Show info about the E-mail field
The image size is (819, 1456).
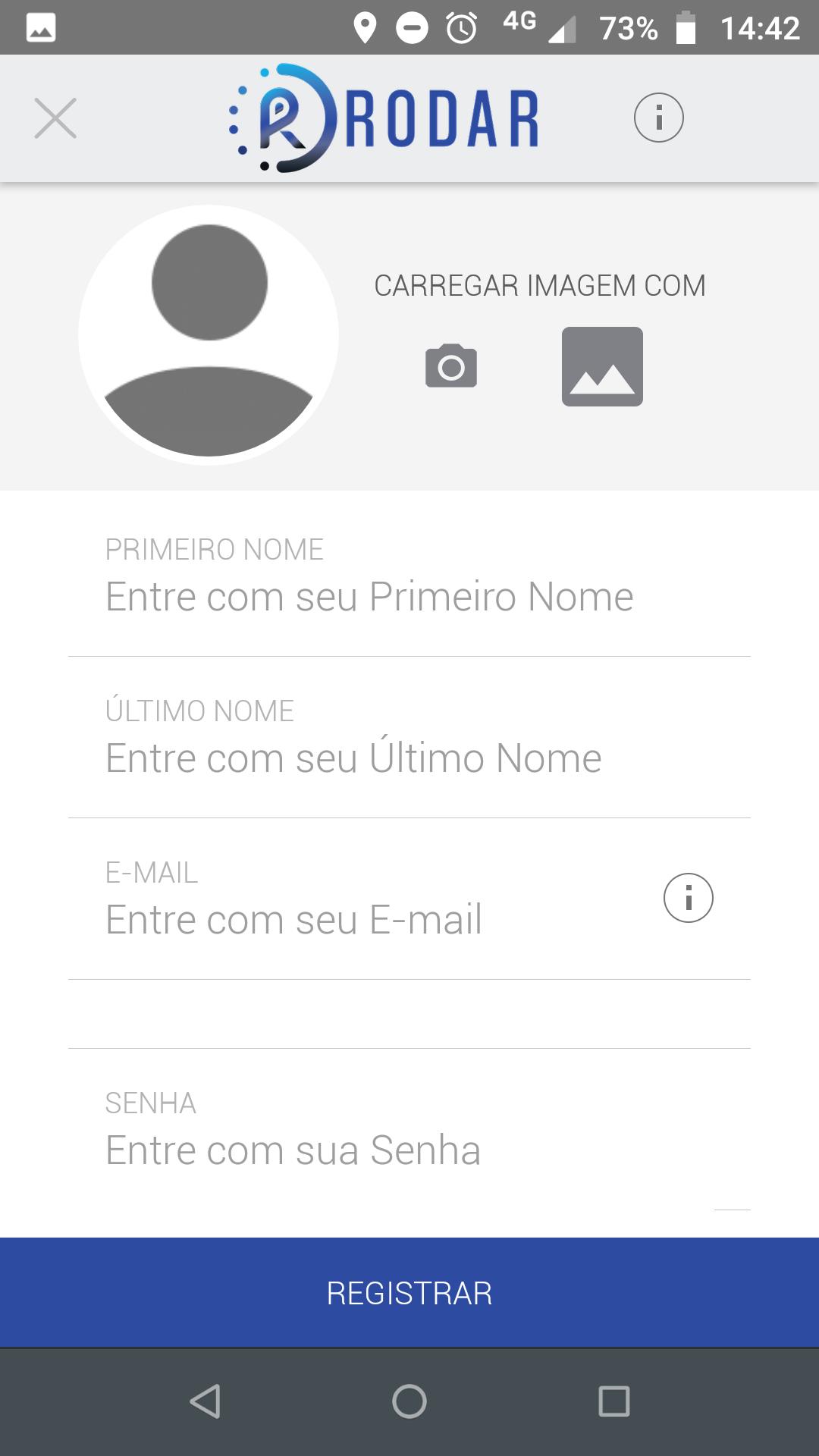click(x=688, y=898)
